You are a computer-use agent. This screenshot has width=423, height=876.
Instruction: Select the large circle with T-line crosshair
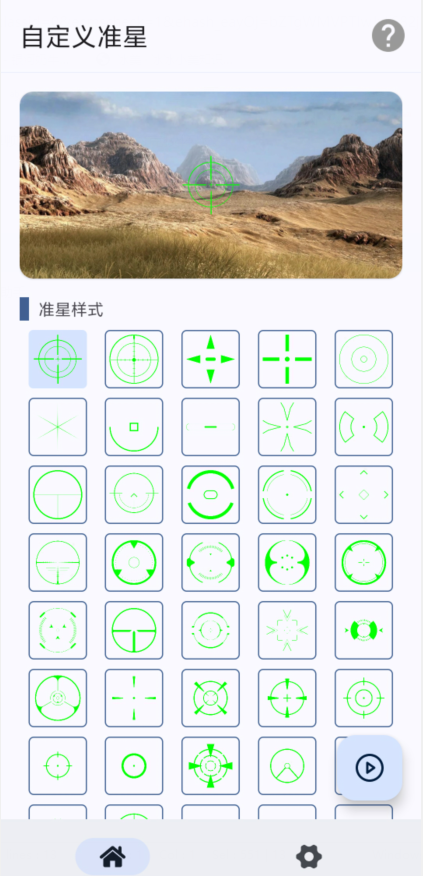coord(58,494)
